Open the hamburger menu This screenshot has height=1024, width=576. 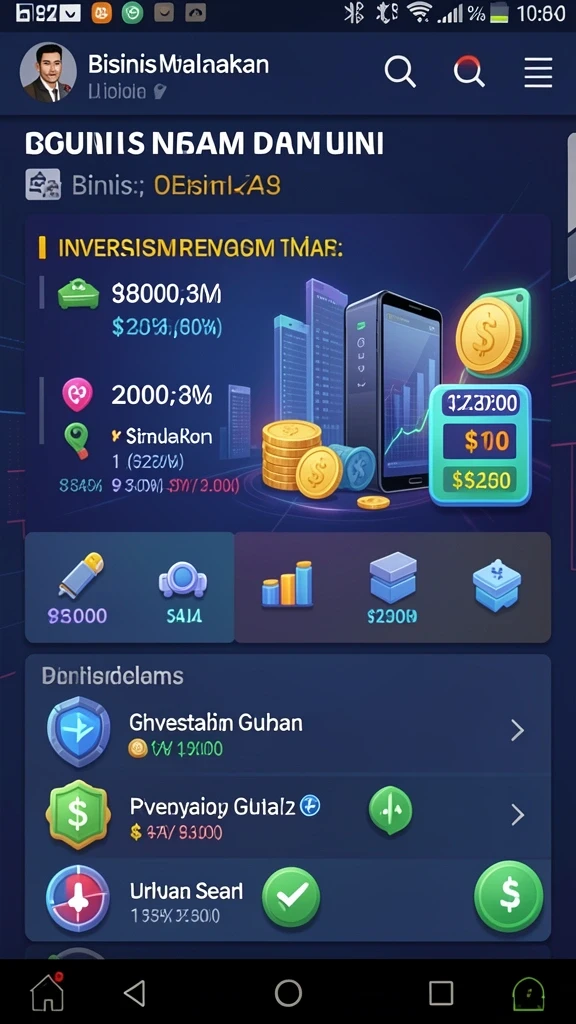point(539,72)
